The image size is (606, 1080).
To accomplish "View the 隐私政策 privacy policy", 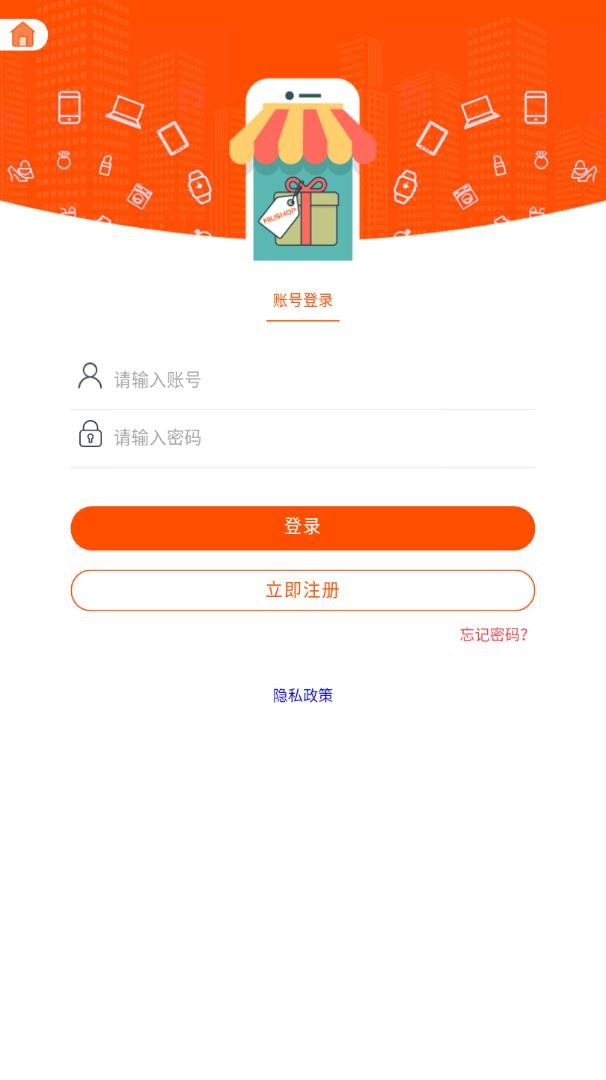I will [x=303, y=695].
